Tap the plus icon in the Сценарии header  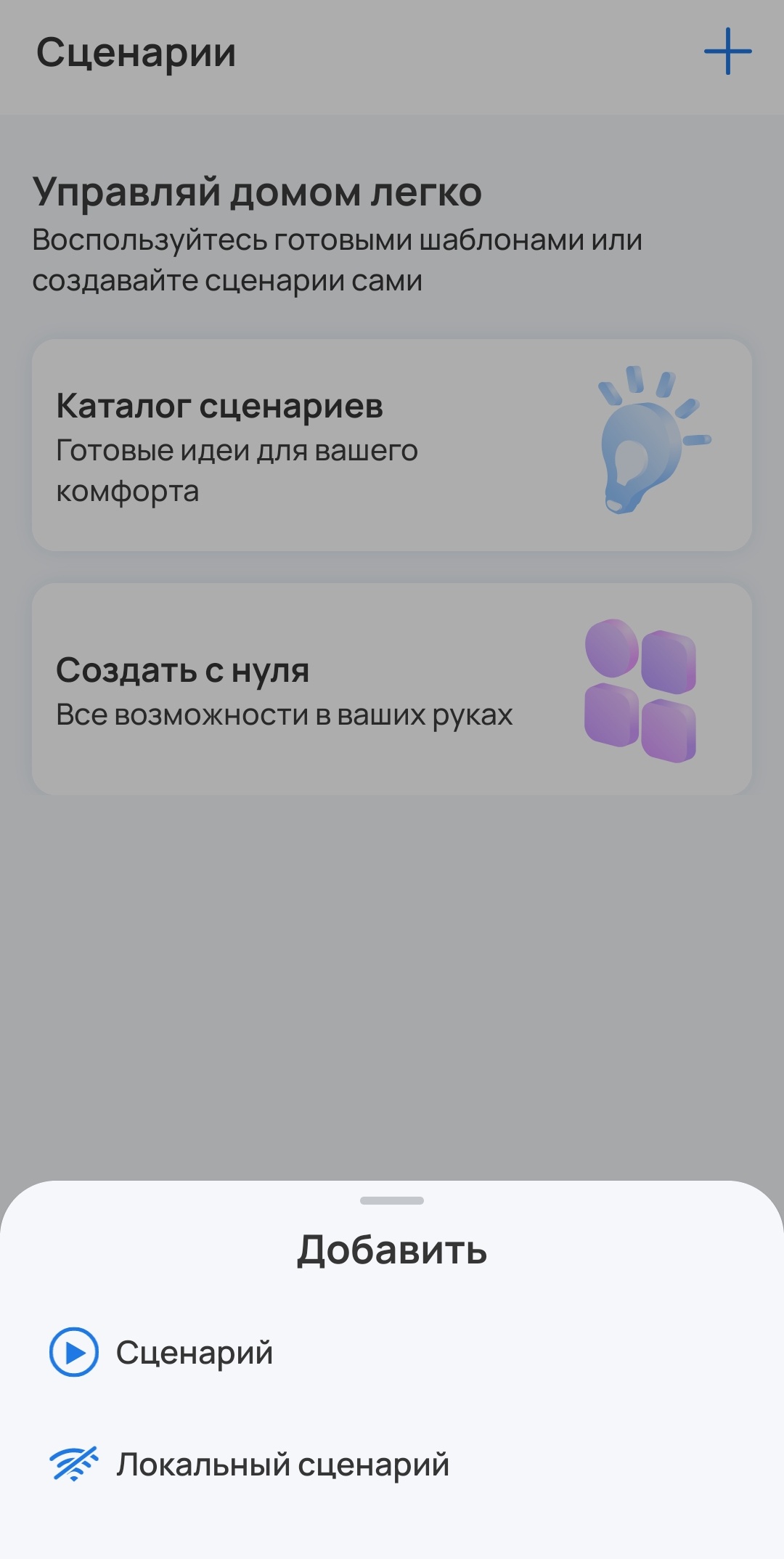click(727, 52)
